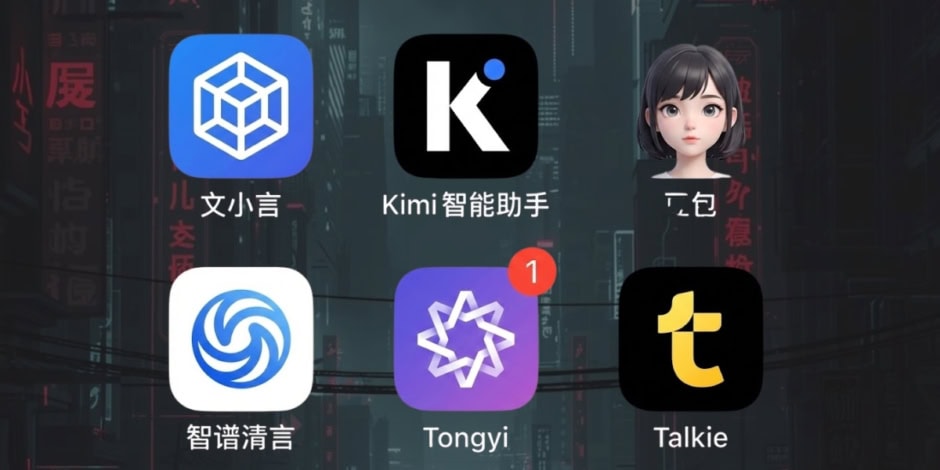The width and height of the screenshot is (940, 470).
Task: Launch the Tongyi app
Action: (466, 339)
